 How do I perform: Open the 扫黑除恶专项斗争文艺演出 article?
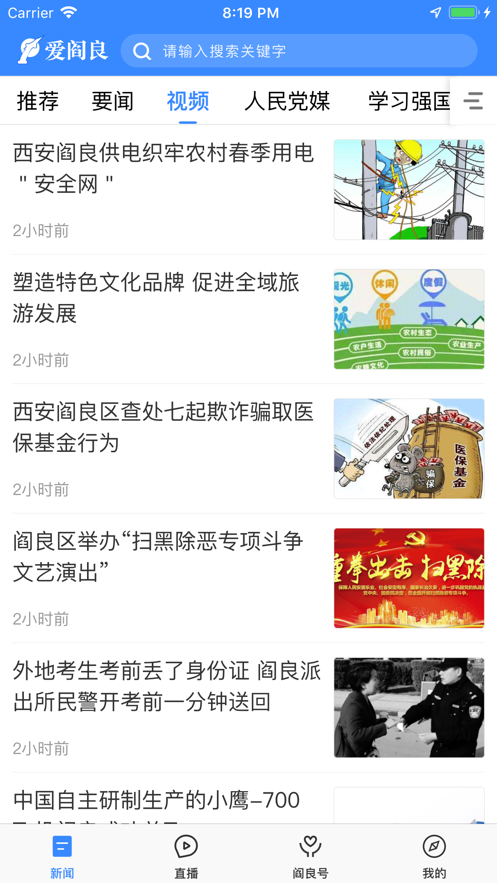click(248, 578)
